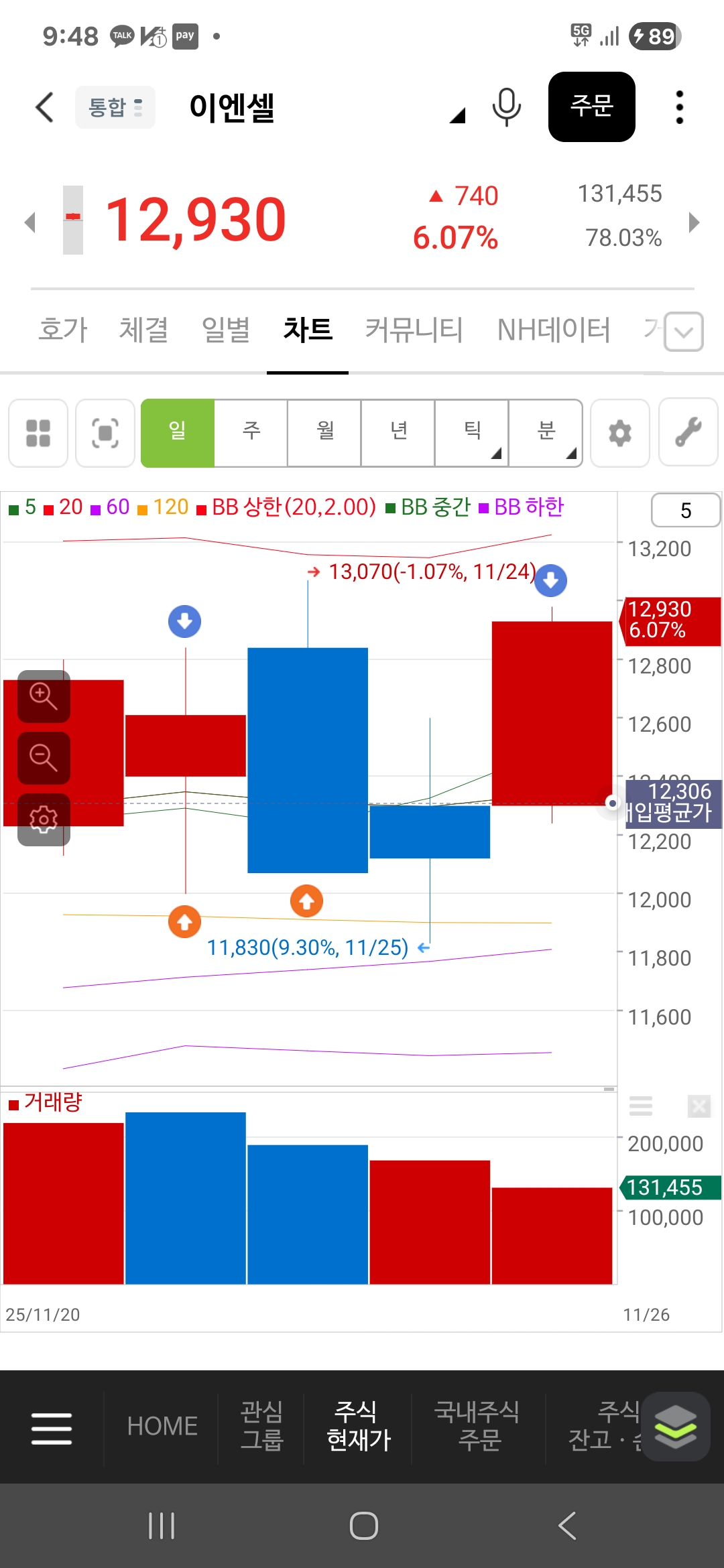This screenshot has height=1568, width=724.
Task: Go back using the top-left arrow
Action: pos(44,107)
